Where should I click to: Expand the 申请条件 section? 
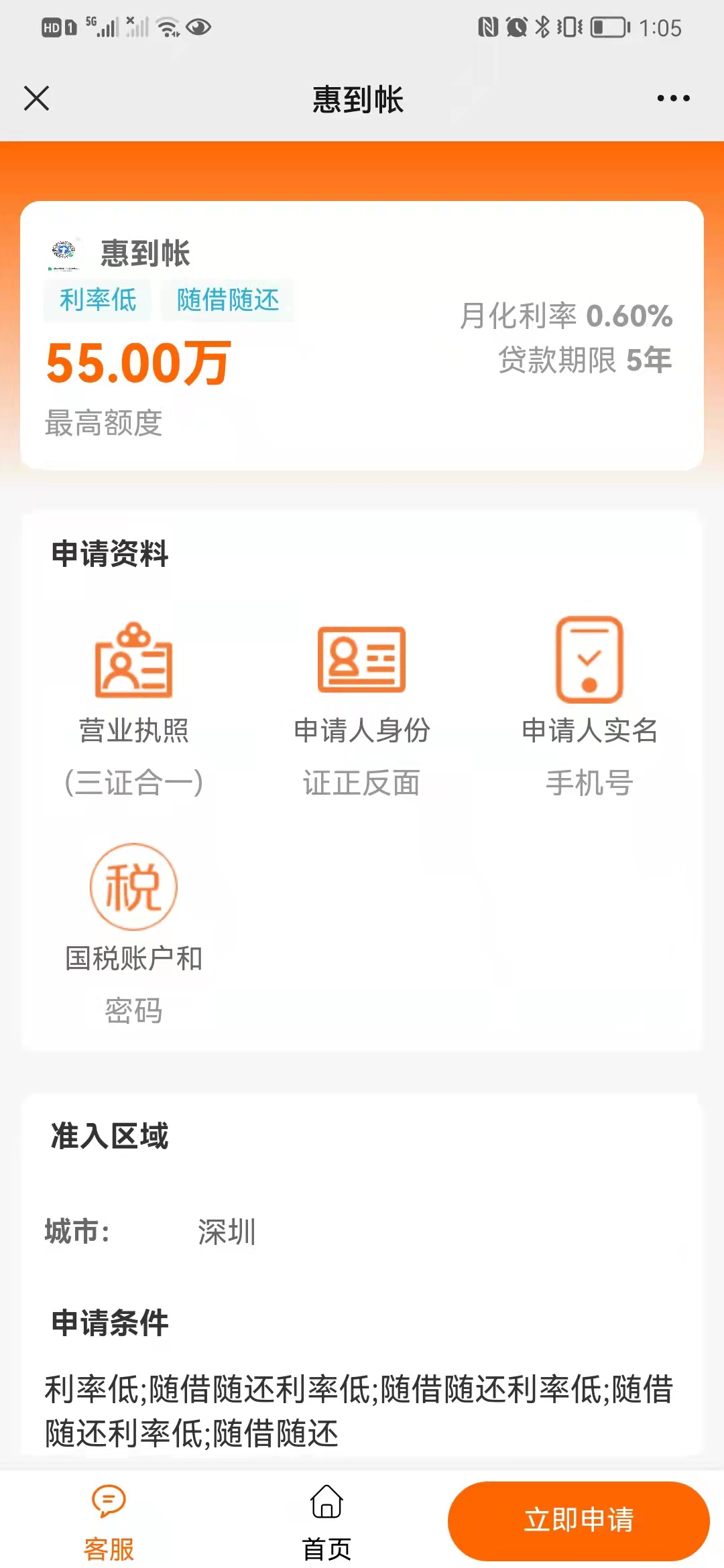tap(109, 1323)
